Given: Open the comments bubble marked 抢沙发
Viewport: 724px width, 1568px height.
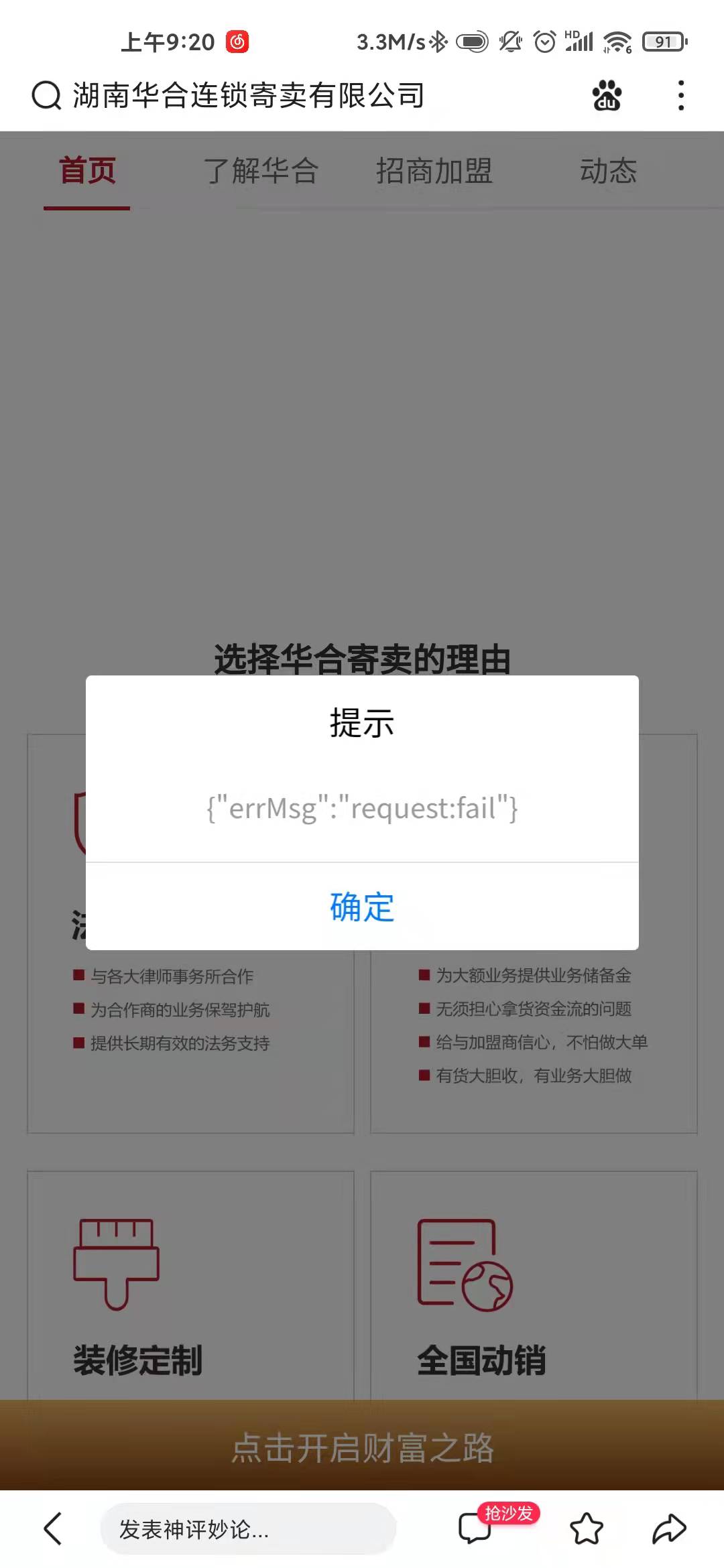Looking at the screenshot, I should pos(475,1529).
